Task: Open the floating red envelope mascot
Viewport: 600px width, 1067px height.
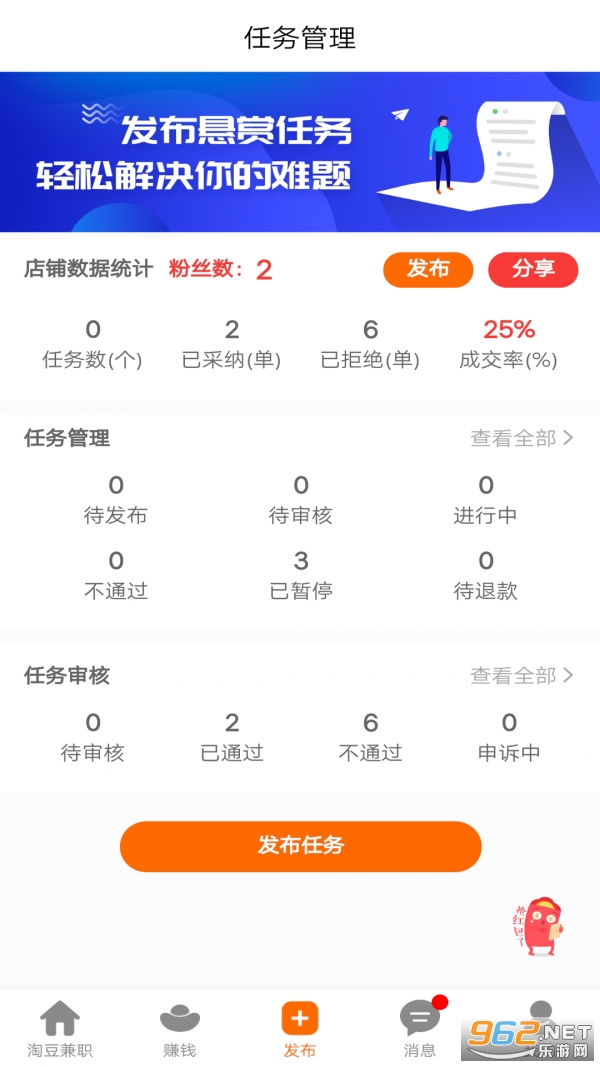Action: pyautogui.click(x=540, y=926)
